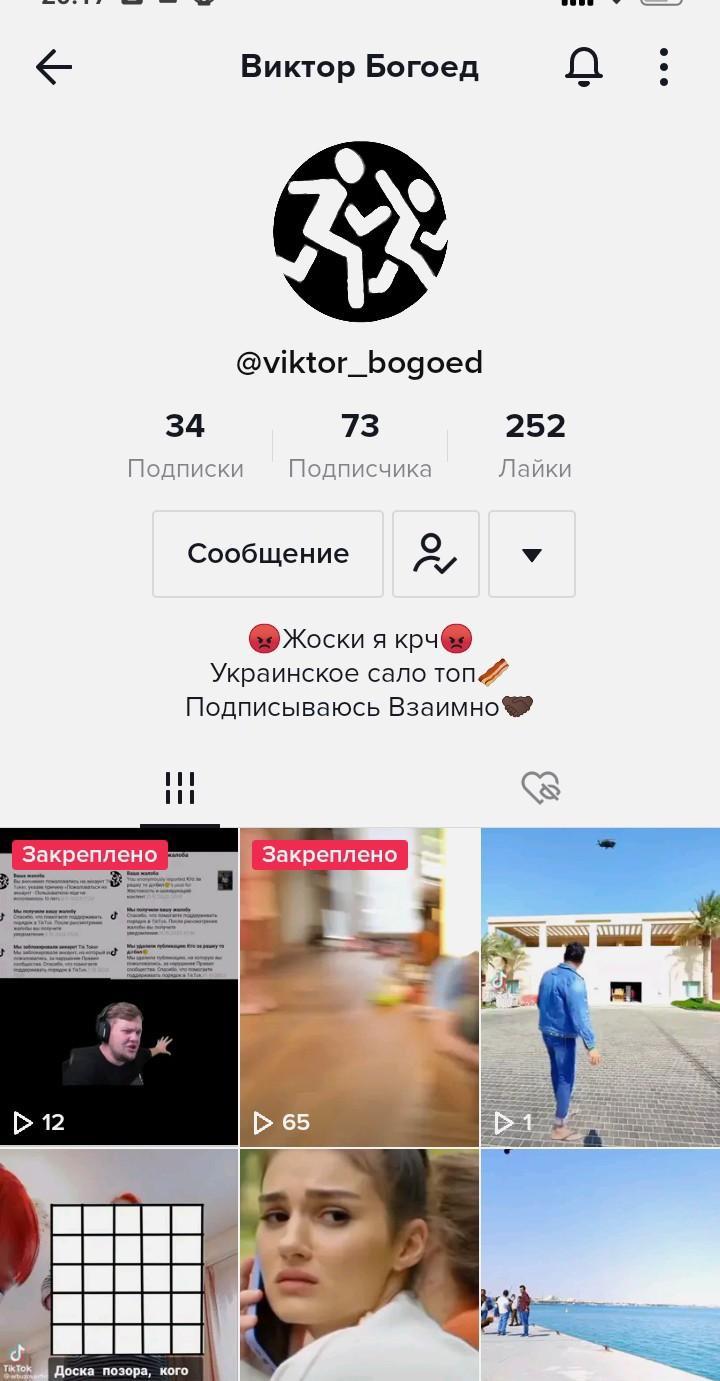The height and width of the screenshot is (1381, 720).
Task: Play the video of man in denim jacket
Action: coord(600,986)
